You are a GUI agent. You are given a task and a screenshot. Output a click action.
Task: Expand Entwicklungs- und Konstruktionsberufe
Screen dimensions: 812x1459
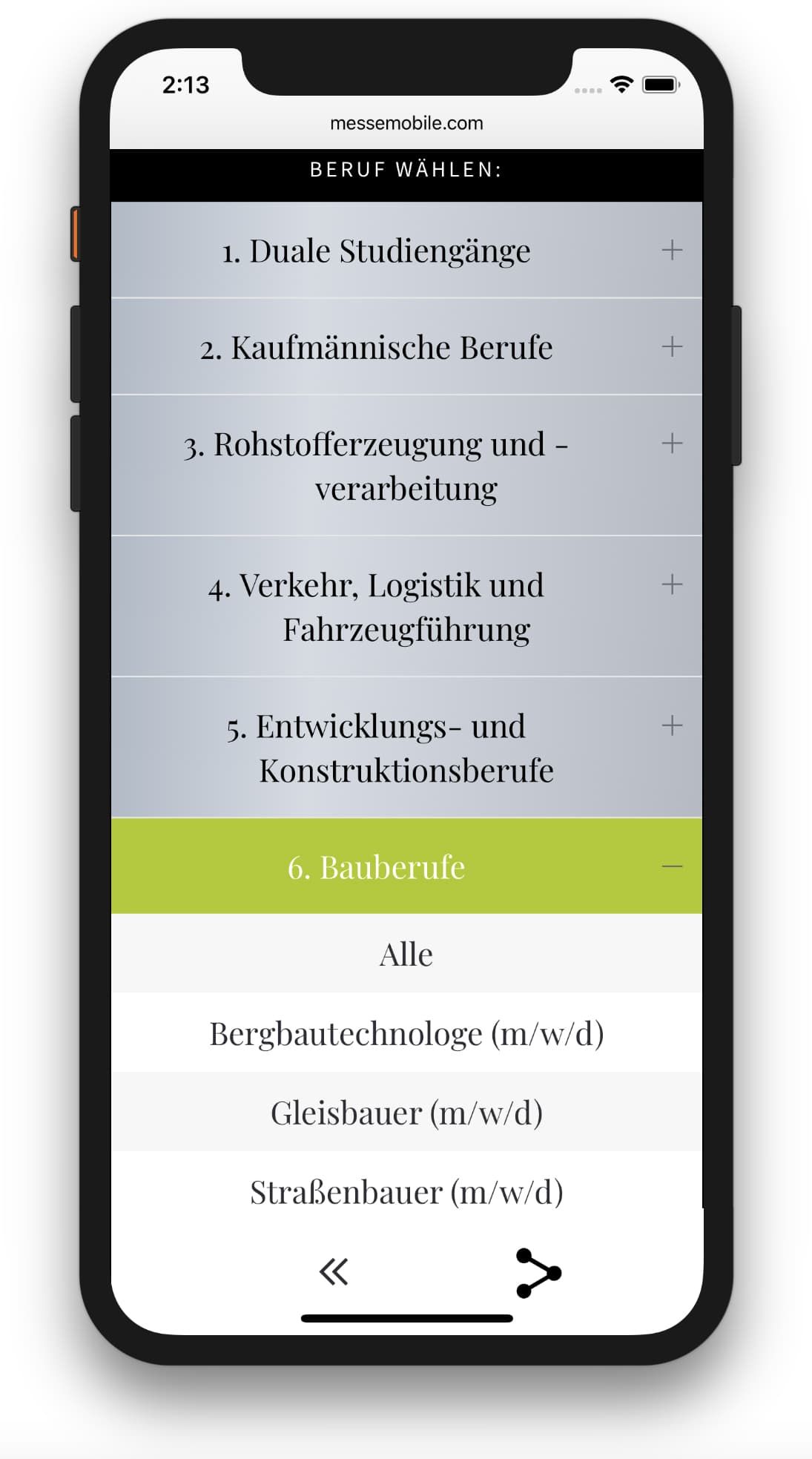406,747
